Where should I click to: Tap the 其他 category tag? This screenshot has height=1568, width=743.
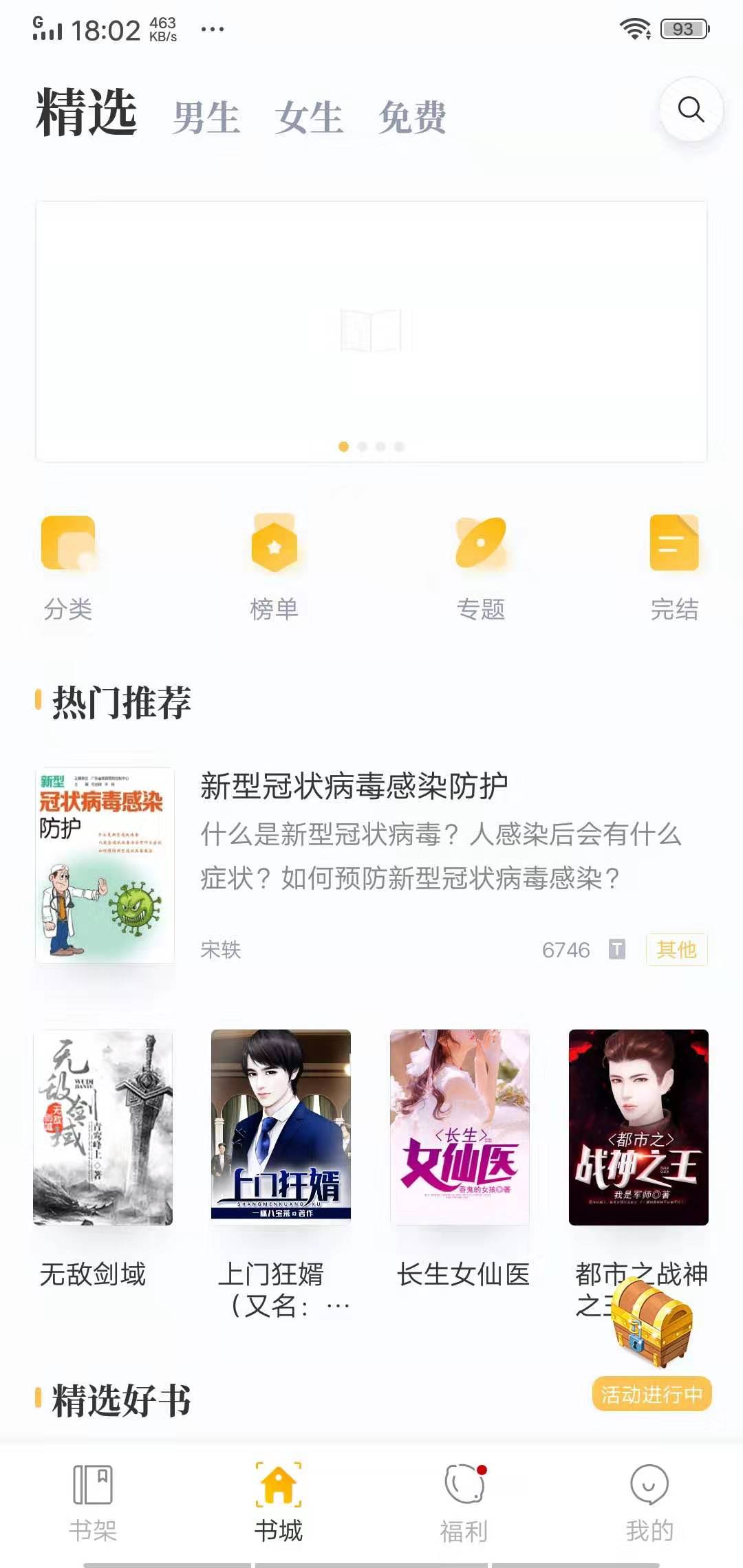[x=678, y=949]
